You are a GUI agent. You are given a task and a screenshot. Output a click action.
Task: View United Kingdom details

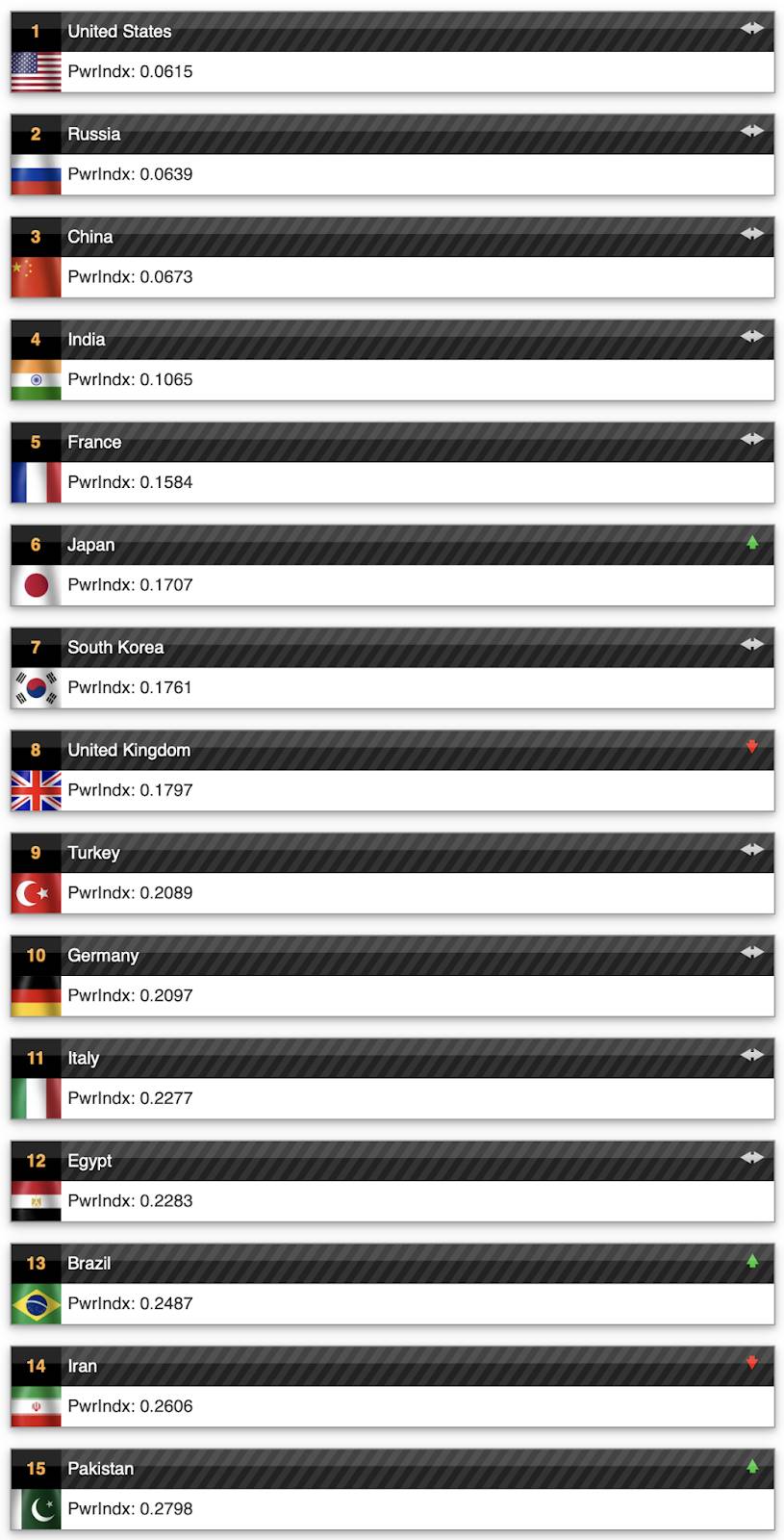click(392, 771)
